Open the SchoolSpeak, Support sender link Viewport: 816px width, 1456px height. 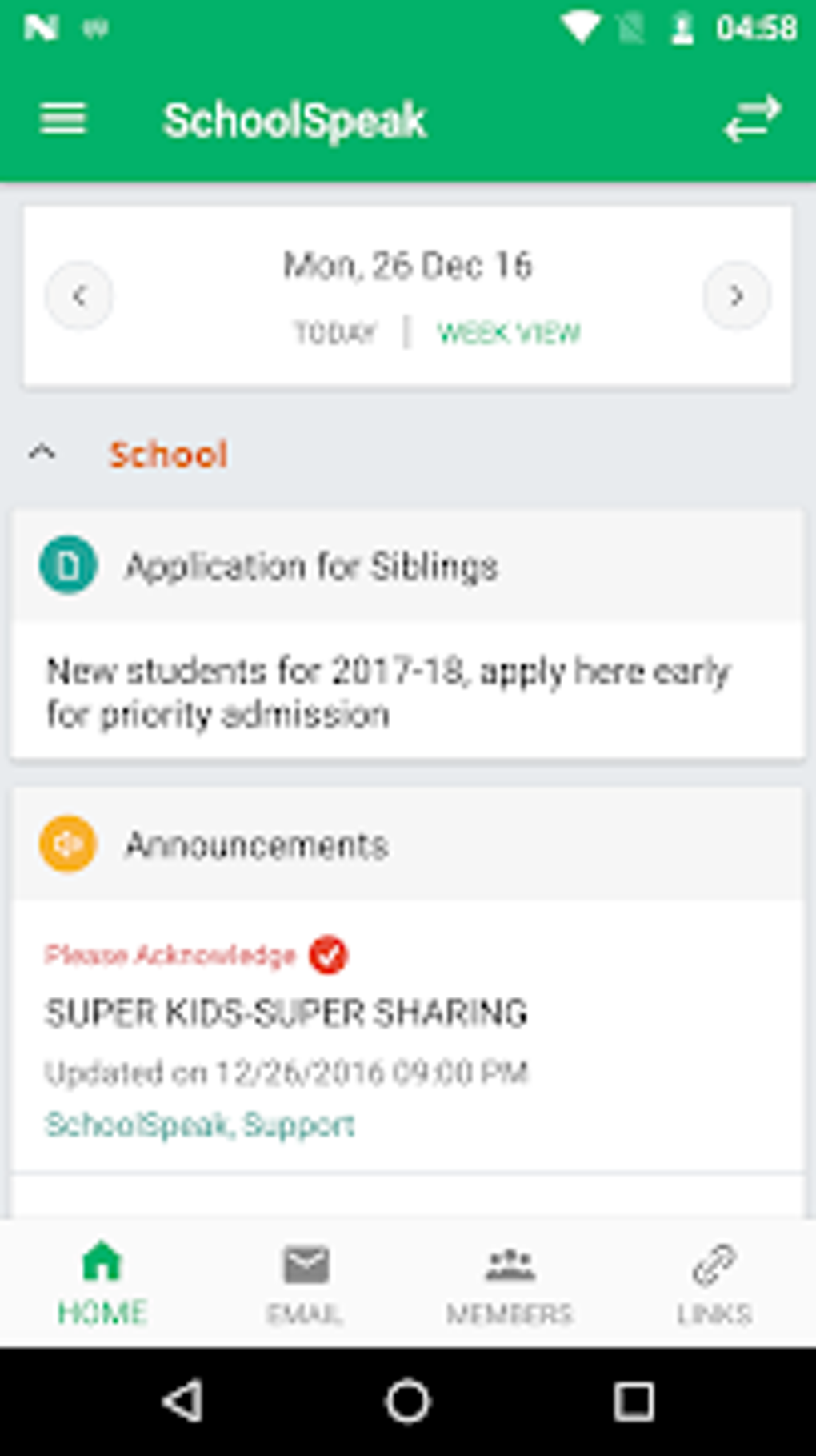(x=201, y=1126)
